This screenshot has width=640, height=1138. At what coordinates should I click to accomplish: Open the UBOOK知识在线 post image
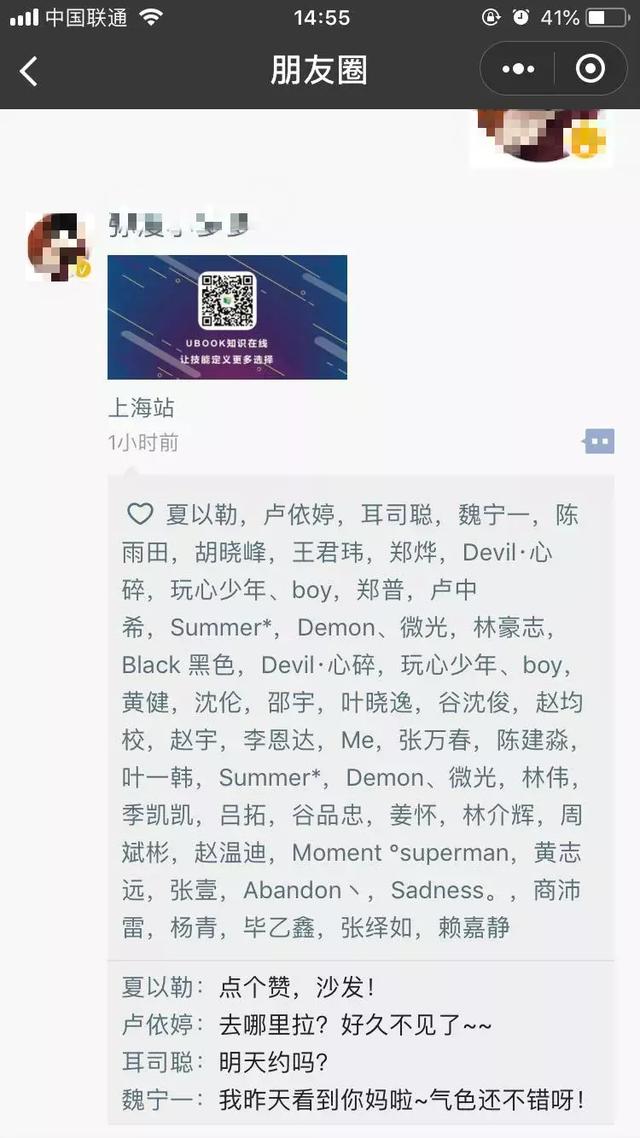point(227,317)
